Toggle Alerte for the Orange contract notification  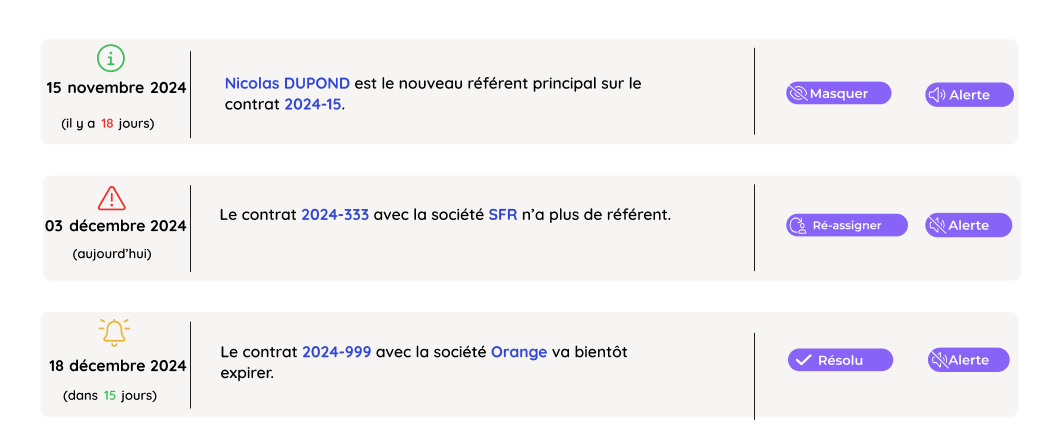pos(968,360)
